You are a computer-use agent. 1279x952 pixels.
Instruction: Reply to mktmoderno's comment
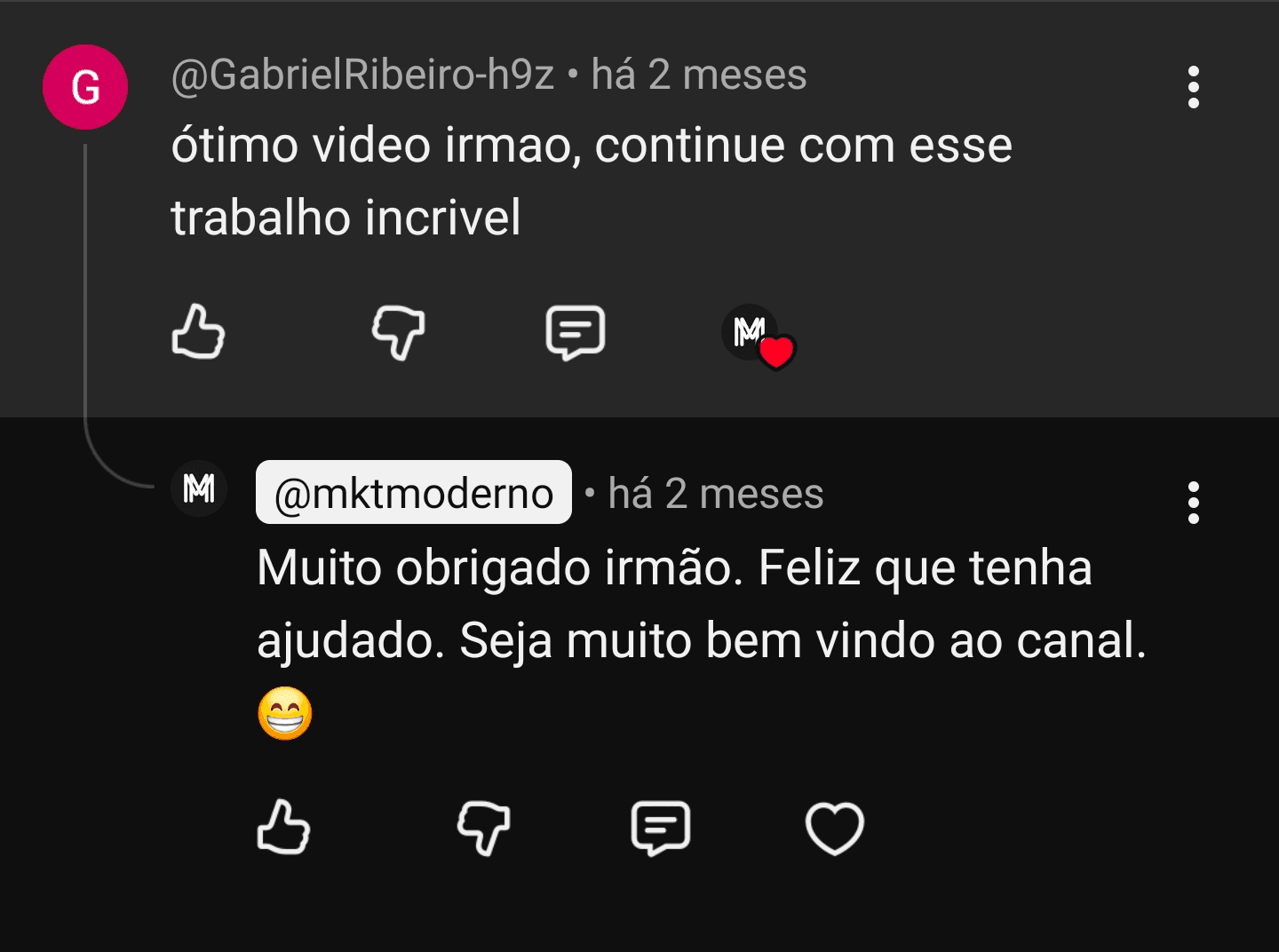tap(660, 828)
